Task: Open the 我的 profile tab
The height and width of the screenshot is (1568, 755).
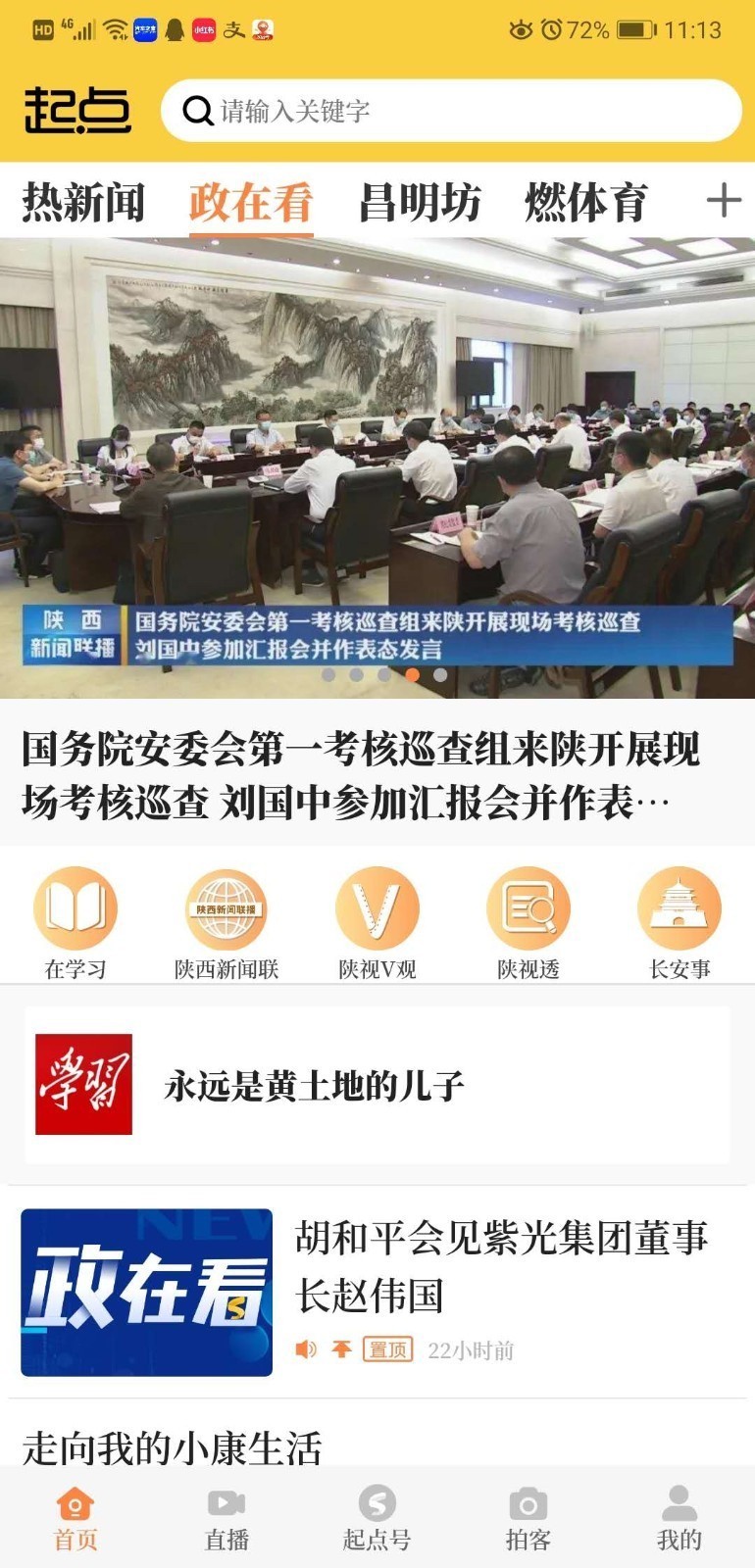Action: coord(679,1518)
